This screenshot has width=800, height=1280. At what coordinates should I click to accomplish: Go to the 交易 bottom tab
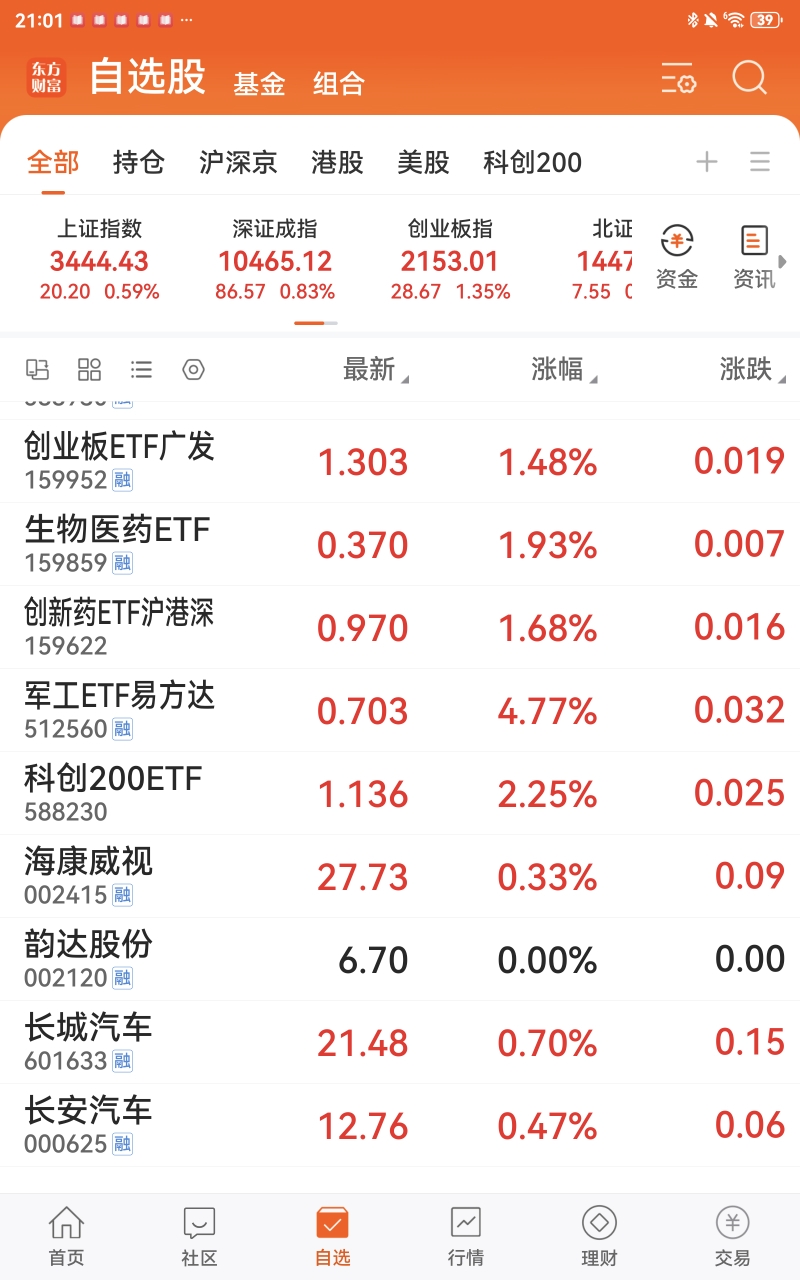coord(732,1236)
